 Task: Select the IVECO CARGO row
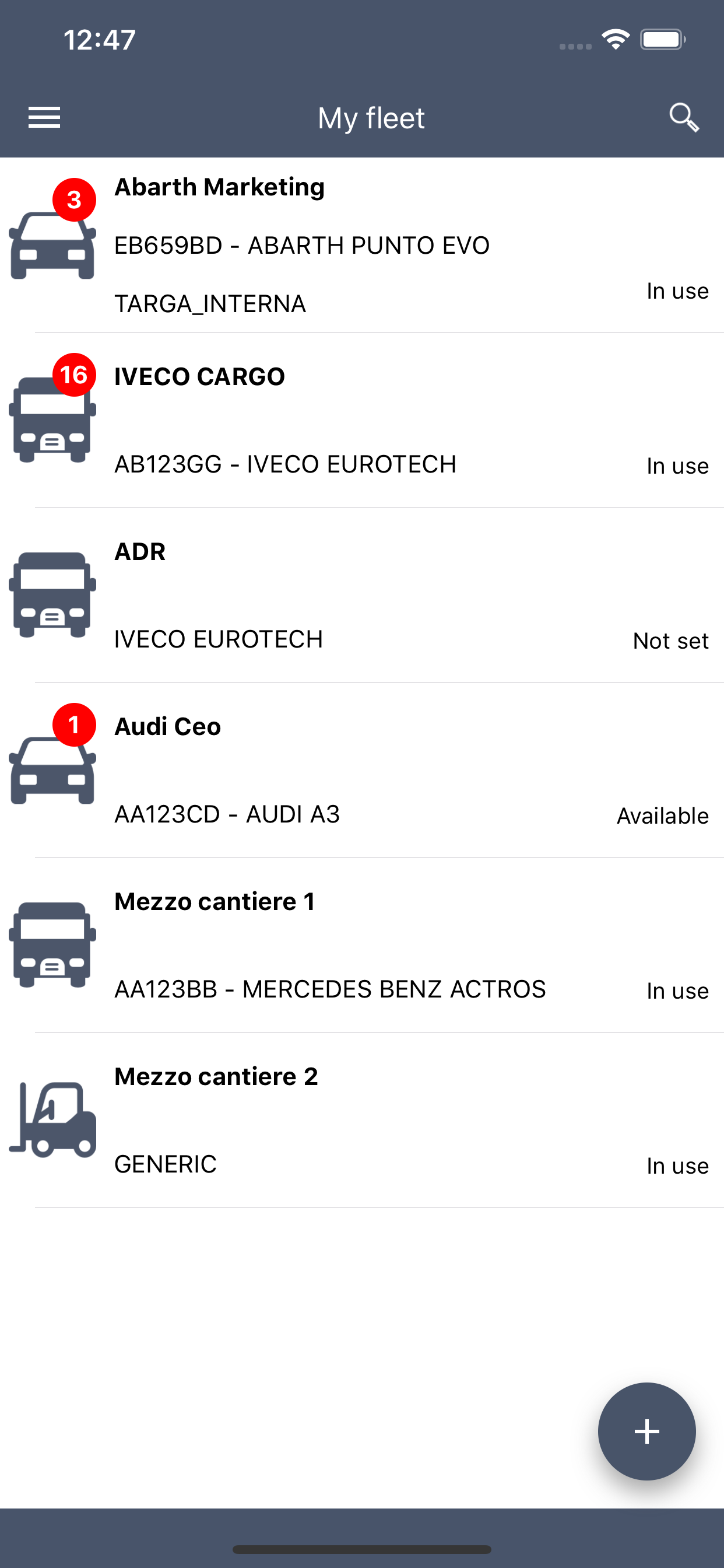[362, 420]
